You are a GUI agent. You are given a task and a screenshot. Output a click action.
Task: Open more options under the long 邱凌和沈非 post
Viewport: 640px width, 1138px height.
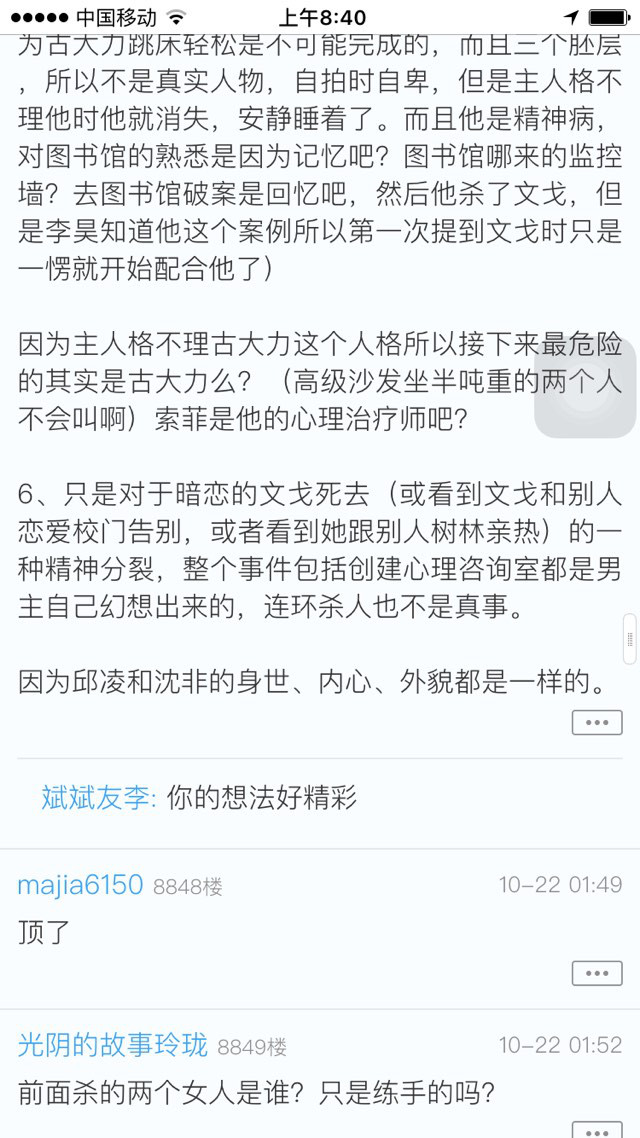pyautogui.click(x=596, y=723)
